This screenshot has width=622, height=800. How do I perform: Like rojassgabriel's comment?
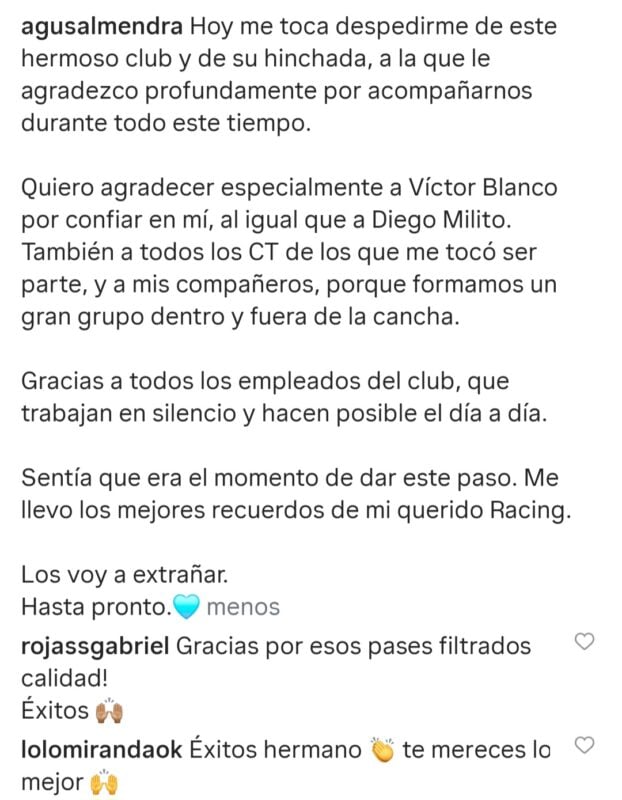[586, 643]
